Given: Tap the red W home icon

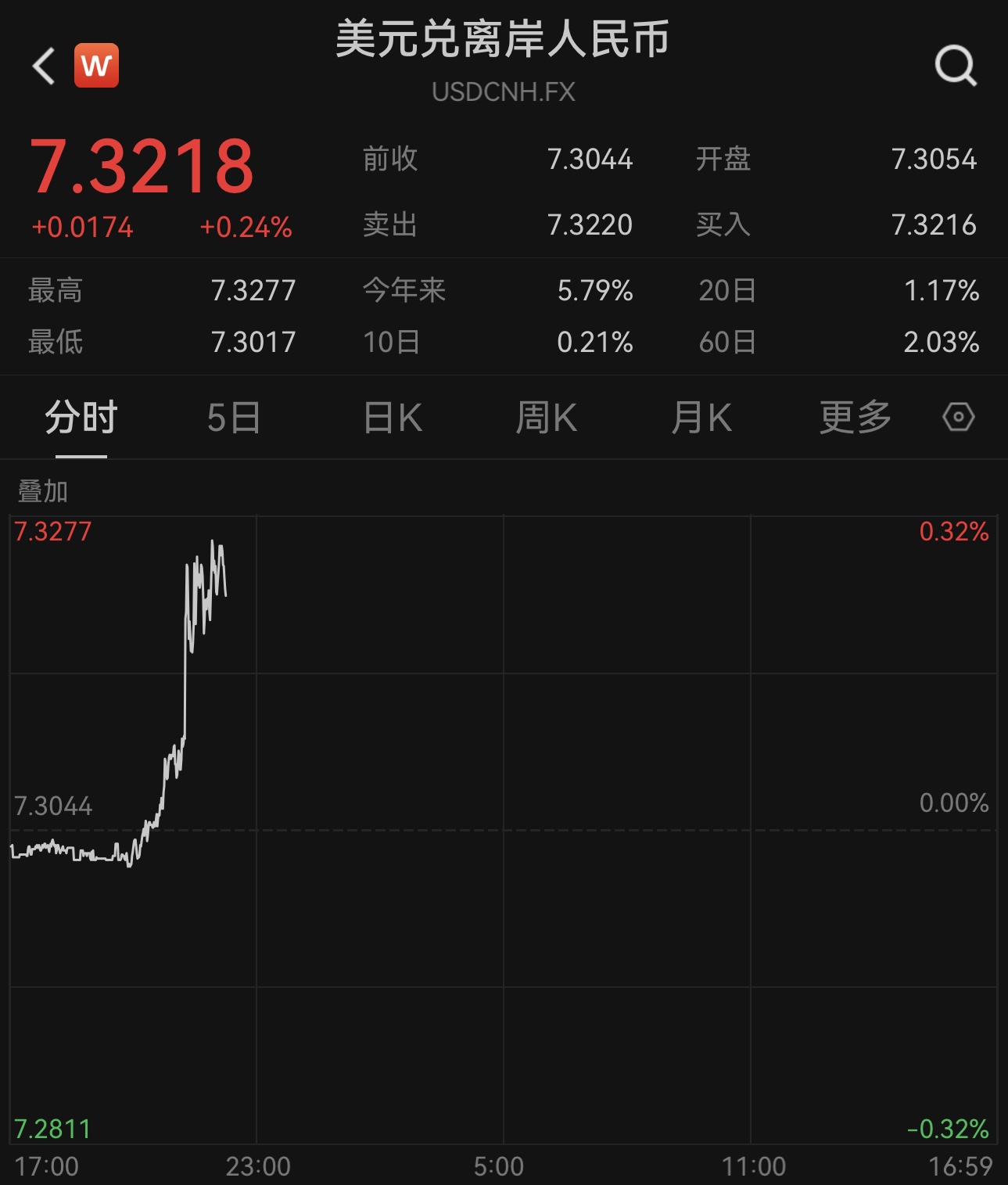Looking at the screenshot, I should [x=96, y=66].
